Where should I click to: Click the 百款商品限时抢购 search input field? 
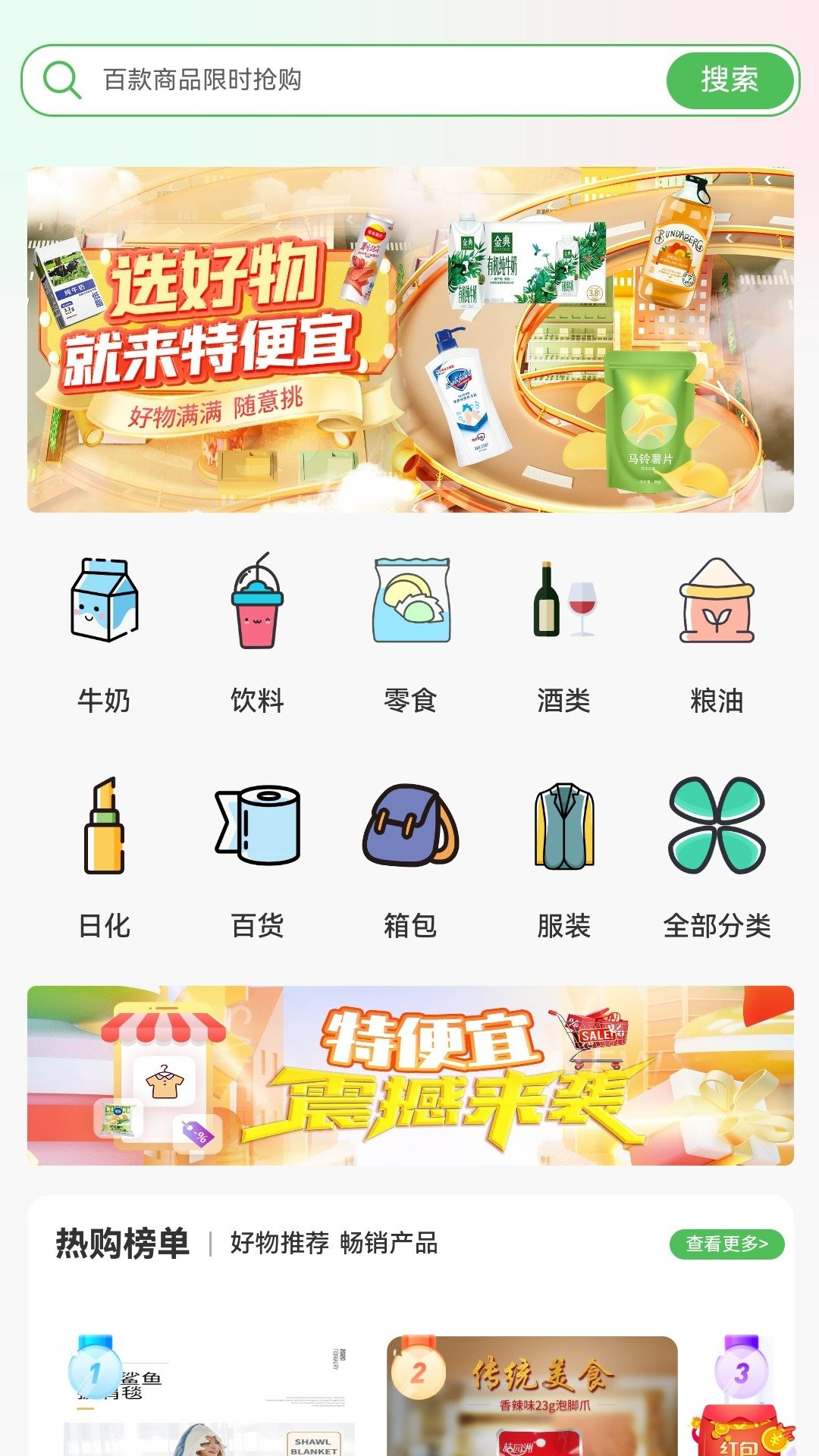coord(341,80)
